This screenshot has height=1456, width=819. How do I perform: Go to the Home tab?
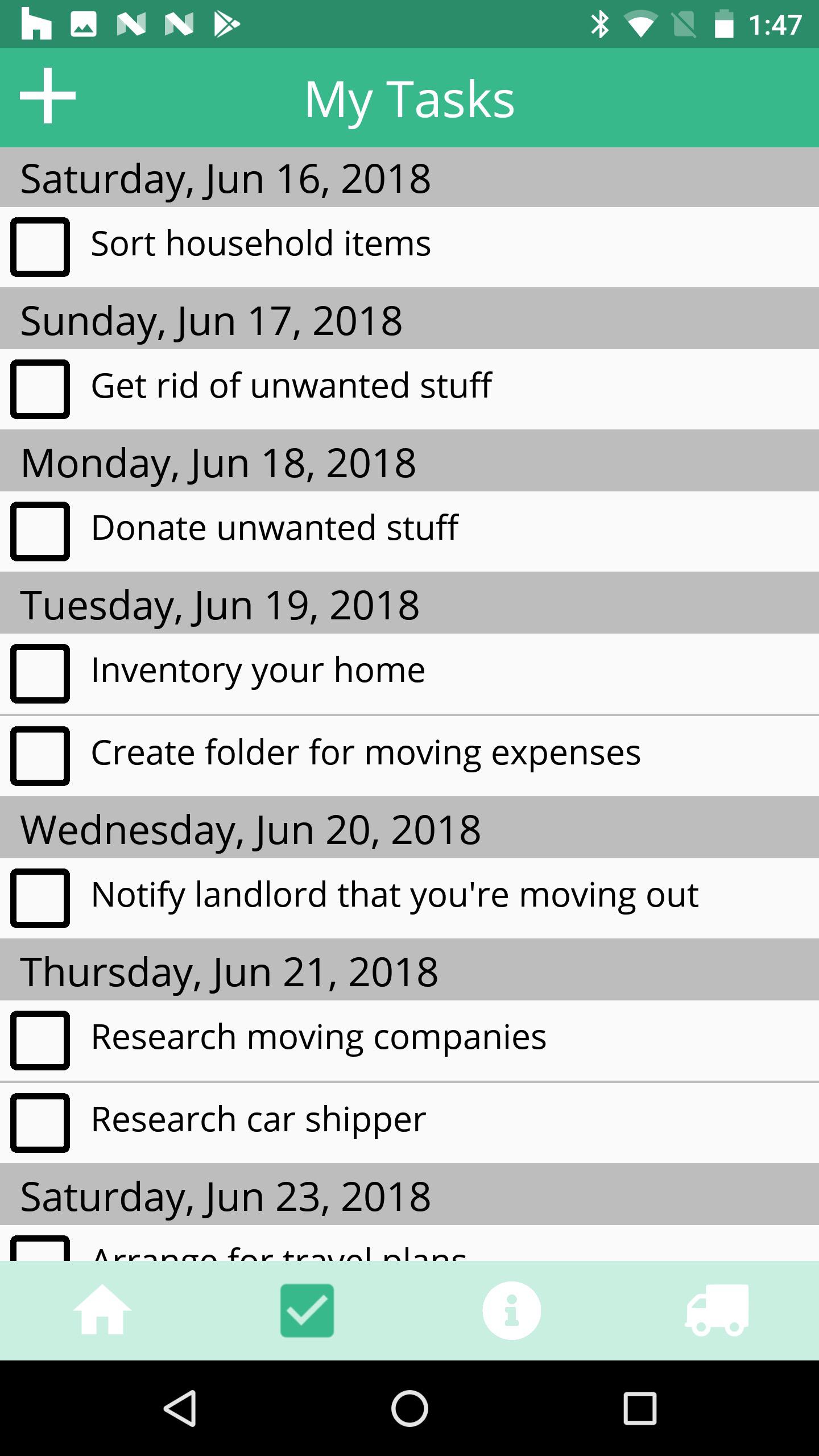(102, 1310)
